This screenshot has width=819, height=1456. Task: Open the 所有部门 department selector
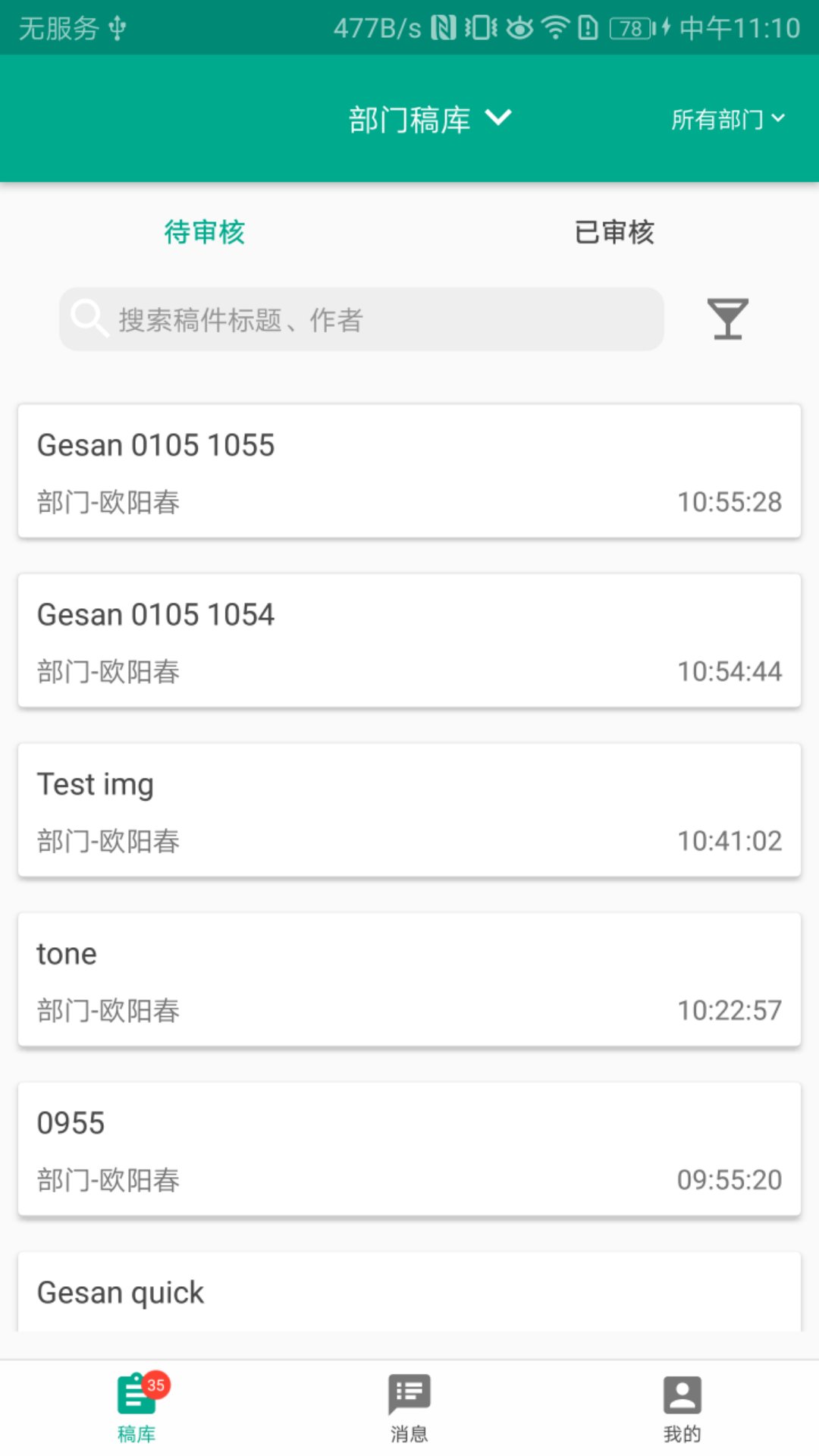[727, 119]
